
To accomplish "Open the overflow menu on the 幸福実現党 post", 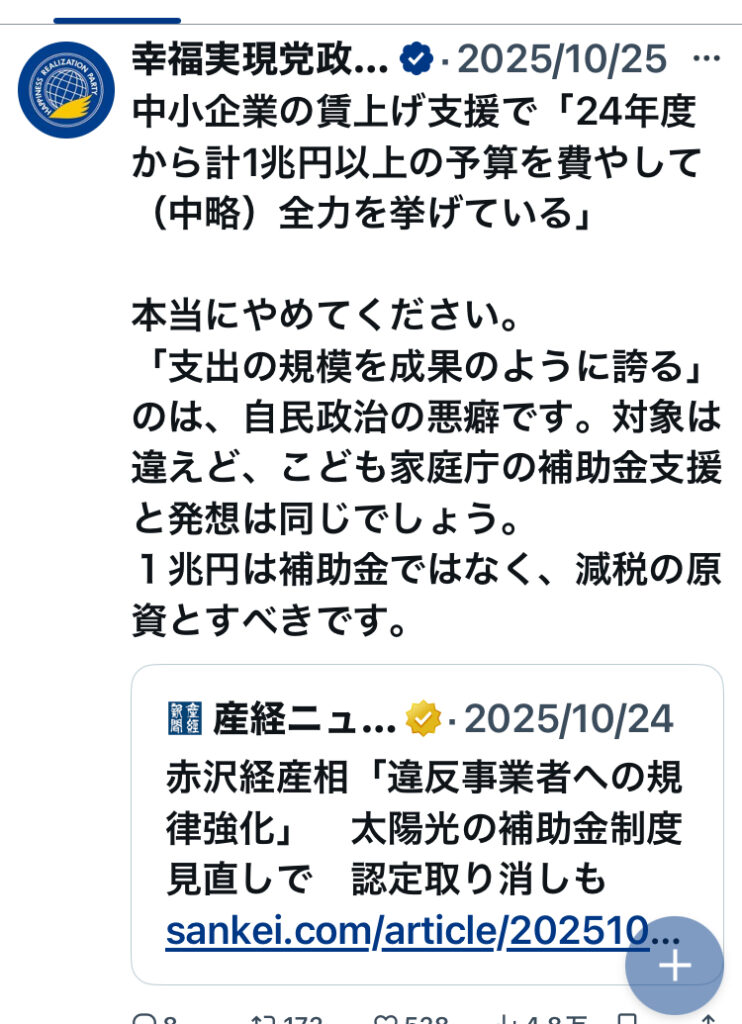I will pyautogui.click(x=706, y=59).
